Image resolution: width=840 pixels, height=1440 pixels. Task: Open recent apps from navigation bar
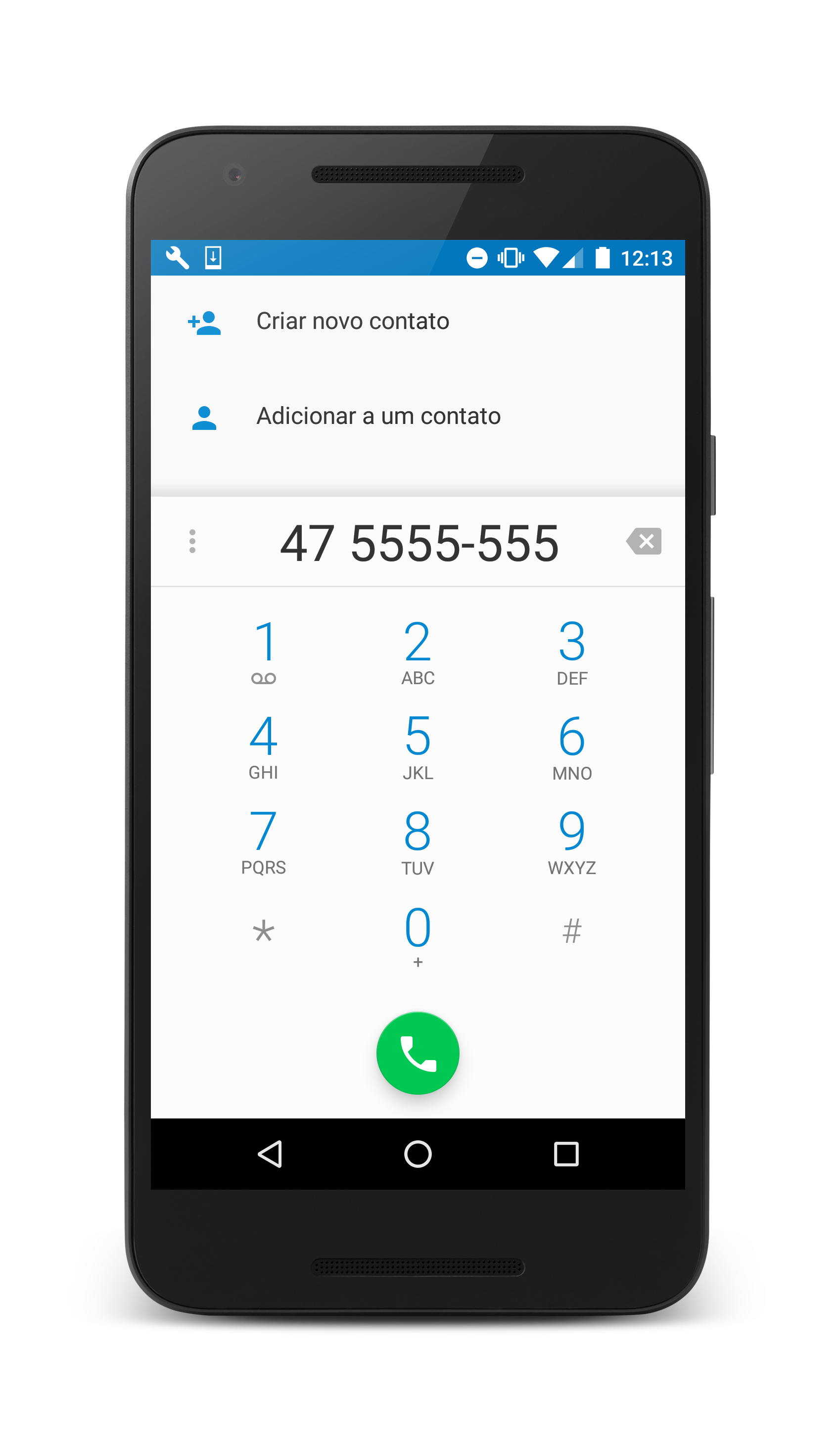coord(566,1154)
